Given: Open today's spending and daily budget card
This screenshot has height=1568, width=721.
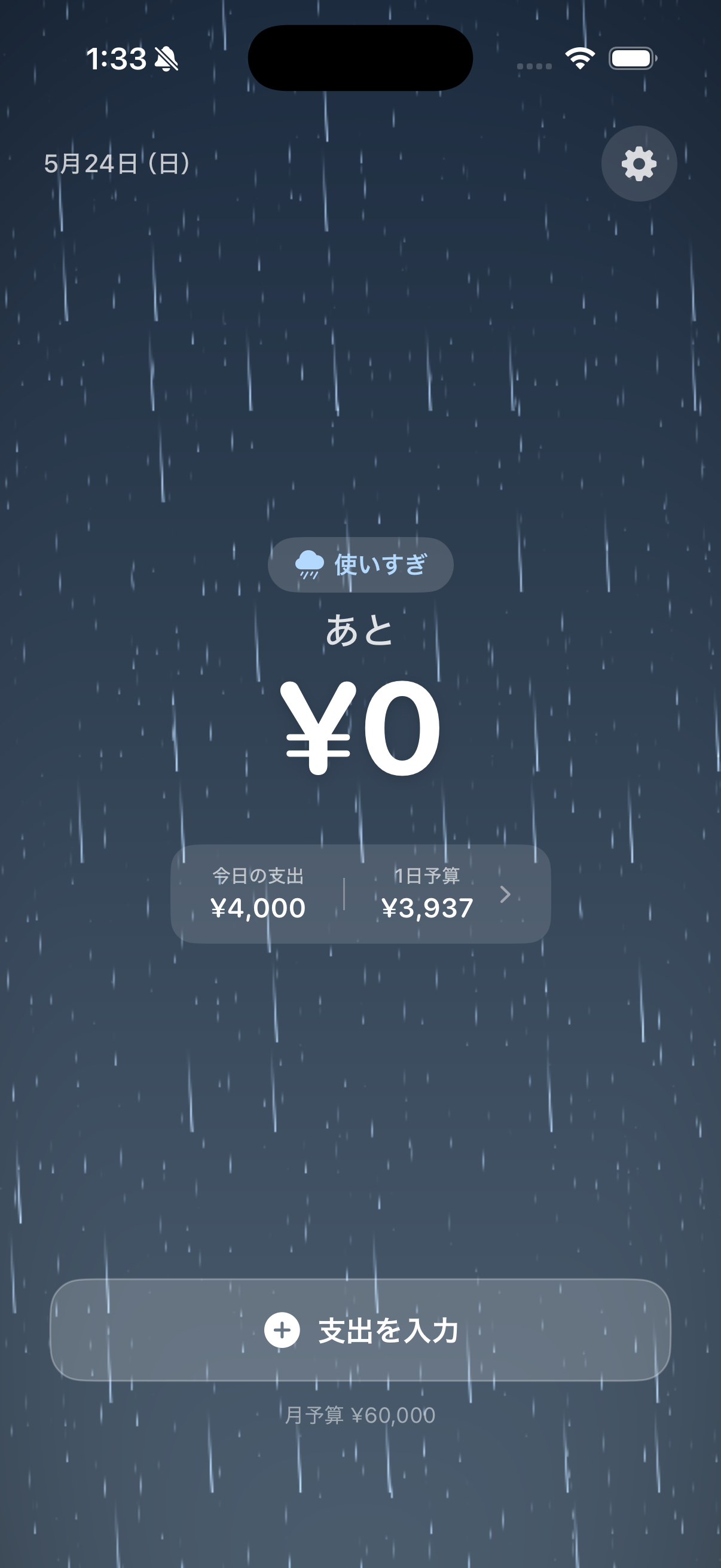Looking at the screenshot, I should (x=360, y=893).
